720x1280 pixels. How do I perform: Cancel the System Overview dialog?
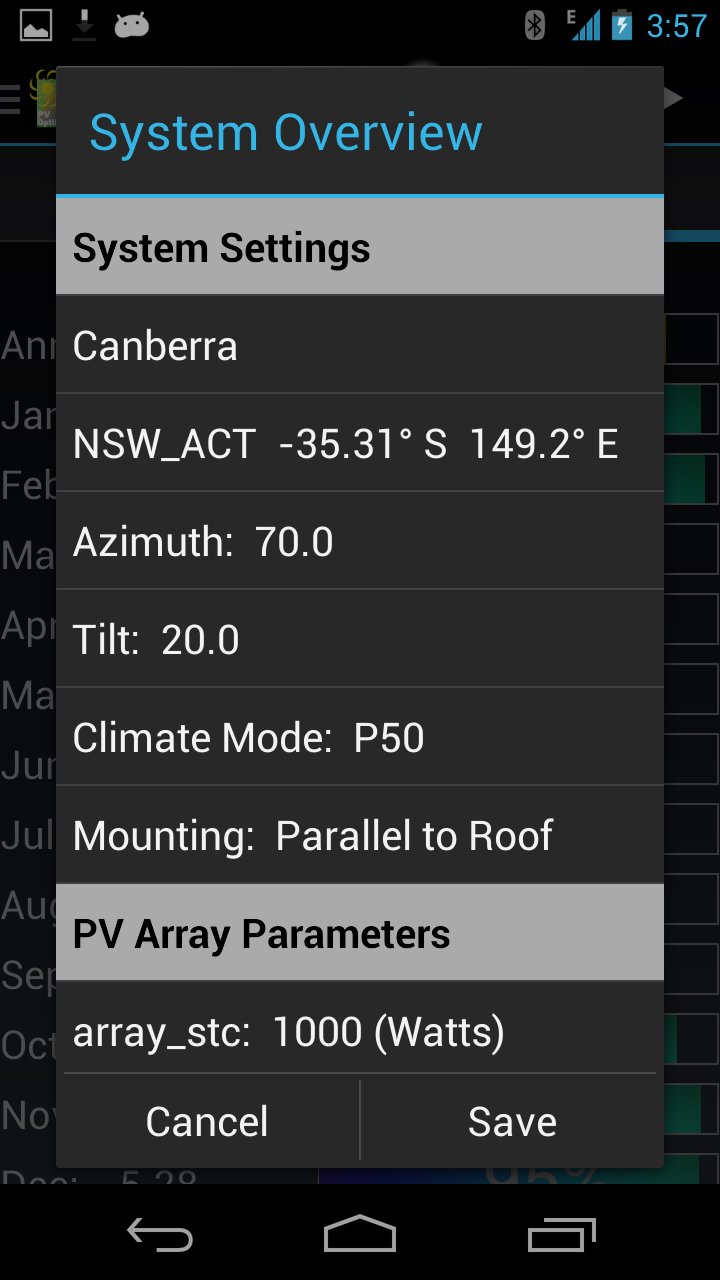point(208,1121)
